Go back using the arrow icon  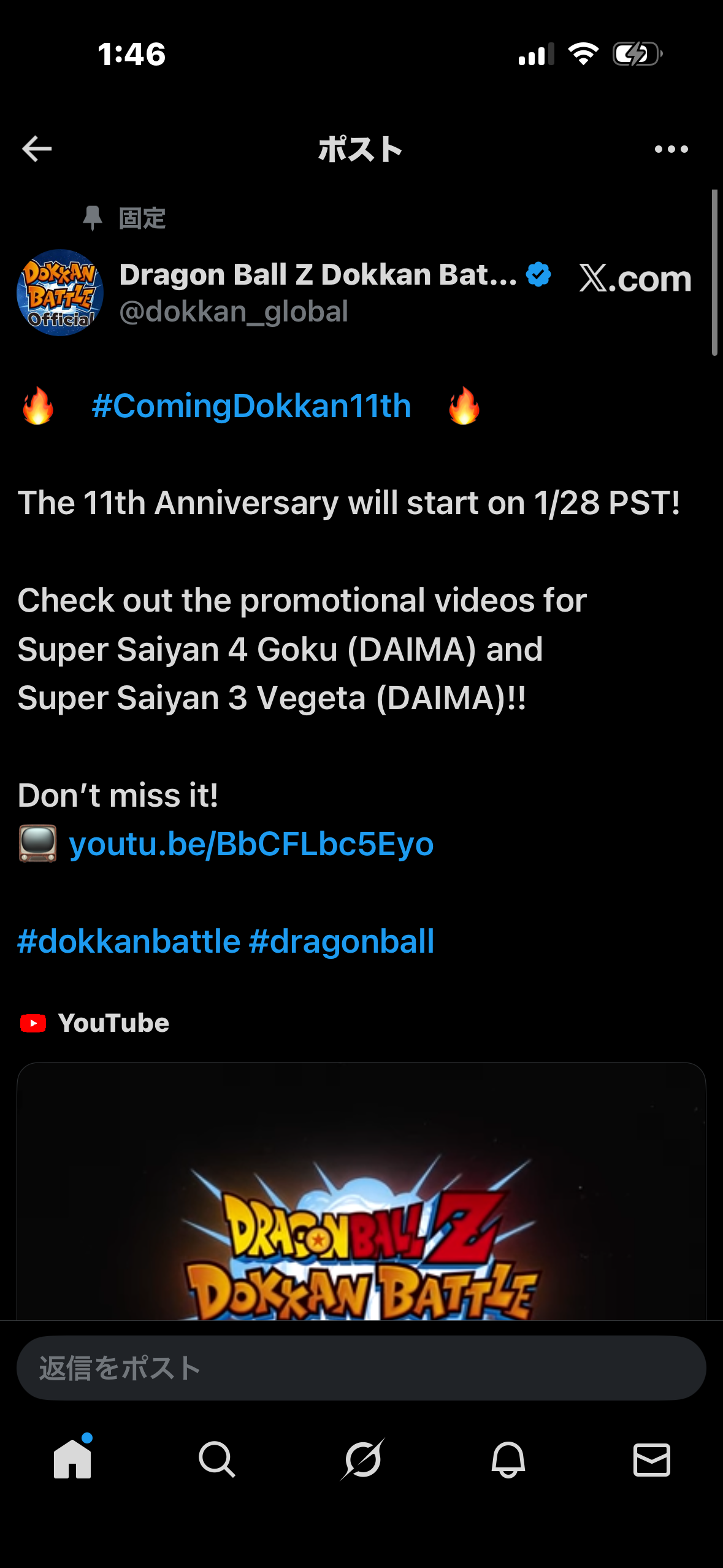click(x=37, y=149)
